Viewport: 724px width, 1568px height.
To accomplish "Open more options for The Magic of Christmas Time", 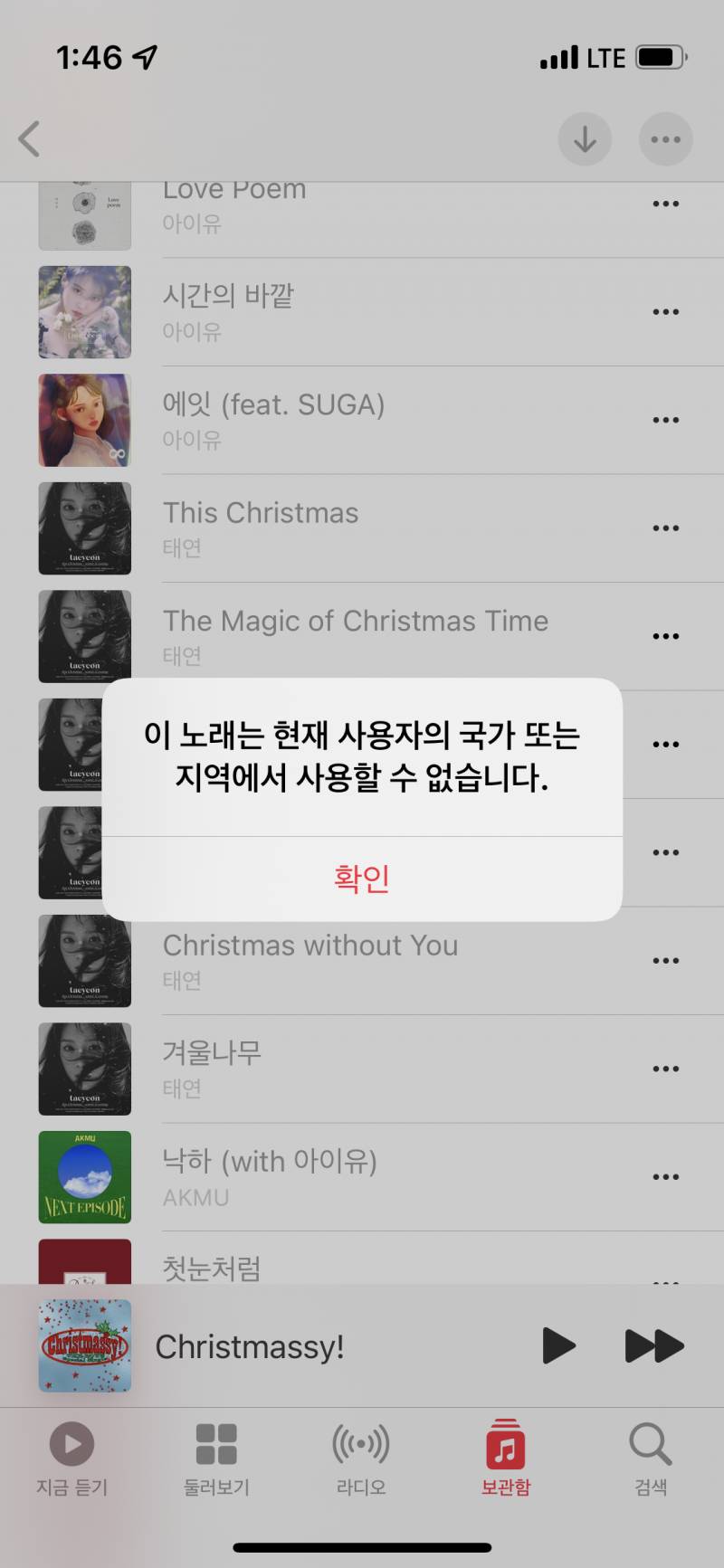I will [666, 635].
